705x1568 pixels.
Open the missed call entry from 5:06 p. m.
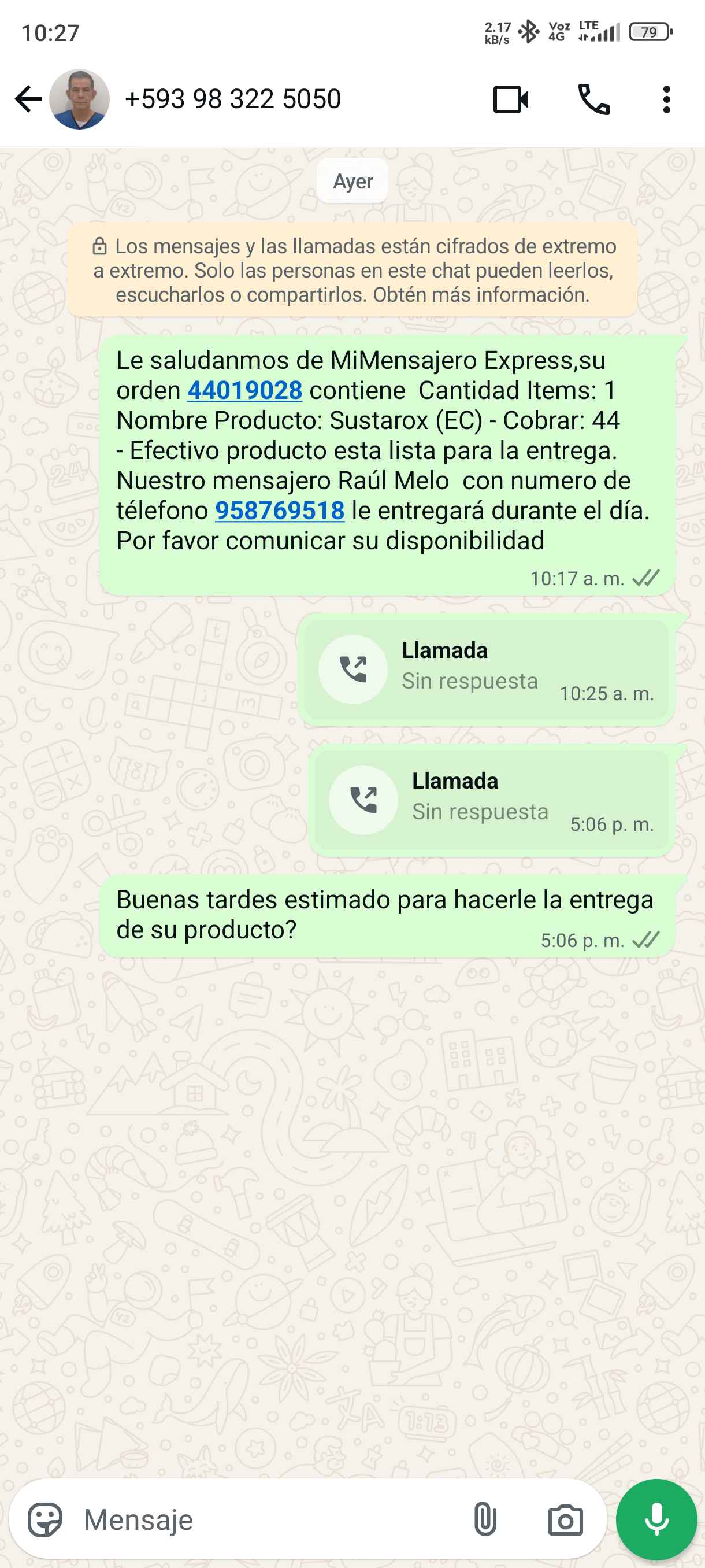492,800
